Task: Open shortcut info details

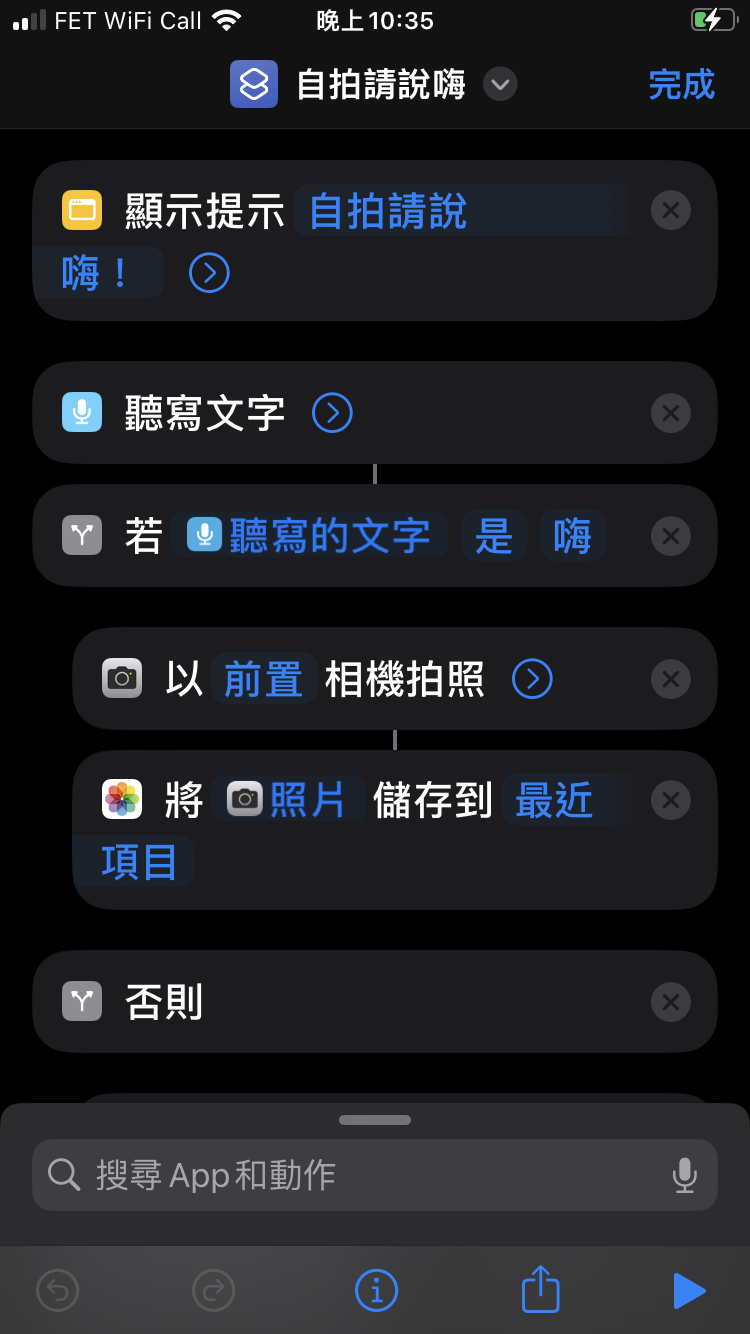Action: coord(376,1291)
